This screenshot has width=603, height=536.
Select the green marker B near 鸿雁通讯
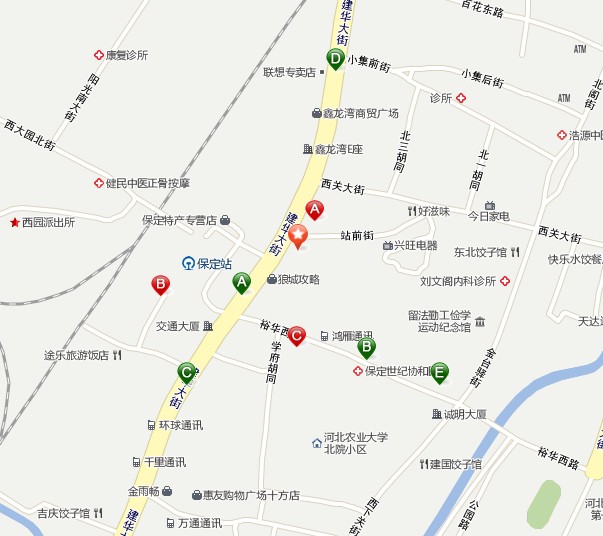coord(367,347)
